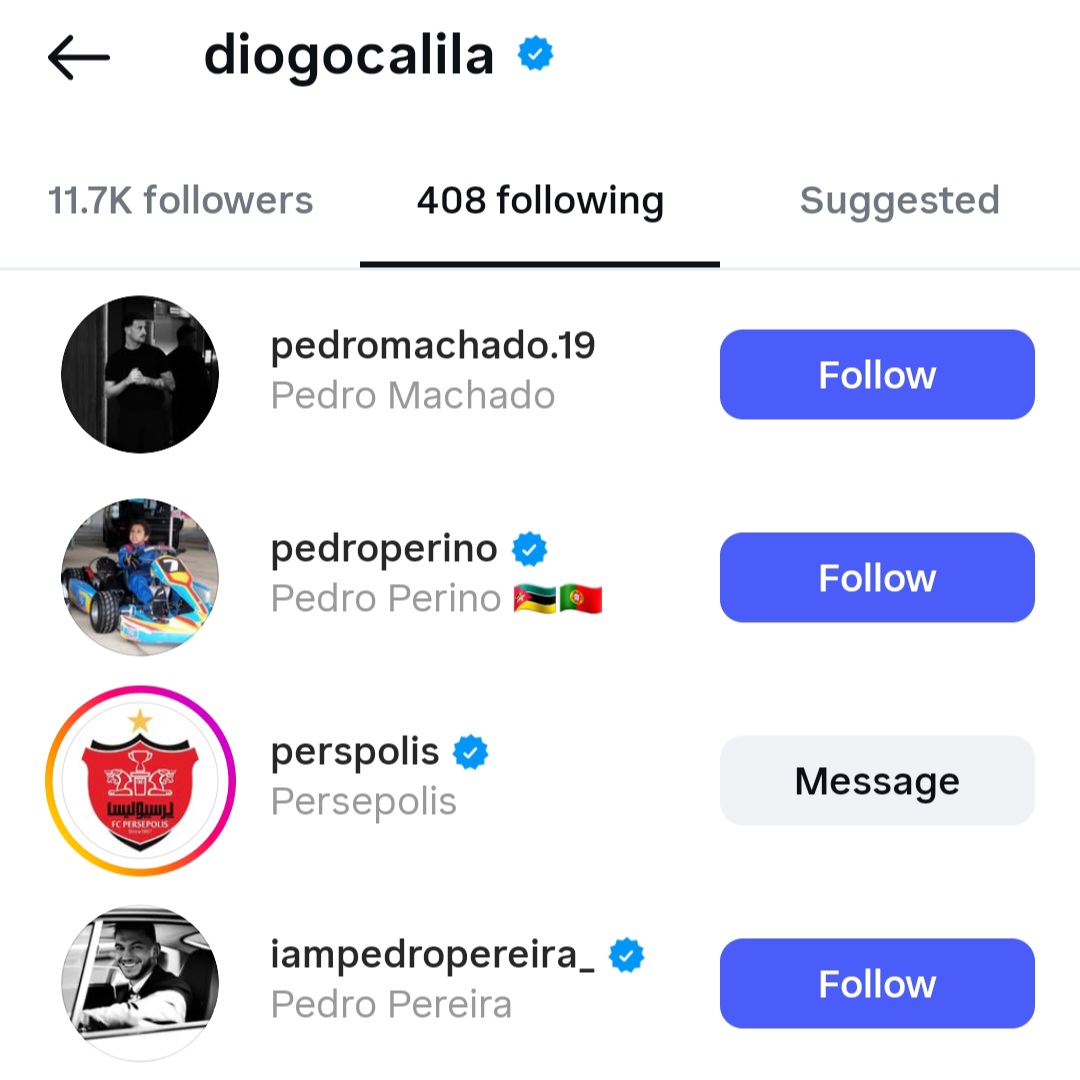This screenshot has width=1080, height=1080.
Task: Follow pedromachado.19
Action: pos(877,375)
